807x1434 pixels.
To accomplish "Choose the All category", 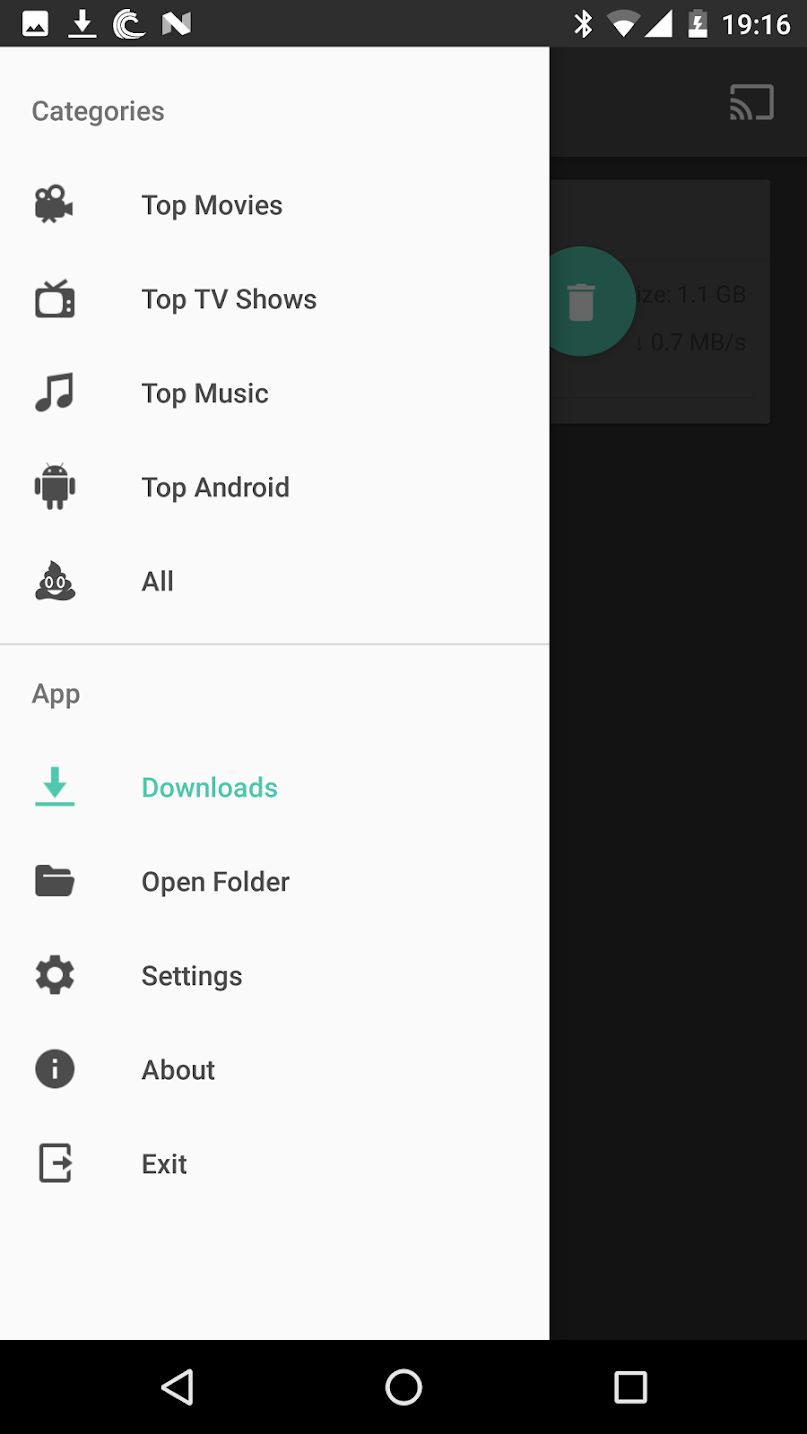I will click(x=157, y=580).
